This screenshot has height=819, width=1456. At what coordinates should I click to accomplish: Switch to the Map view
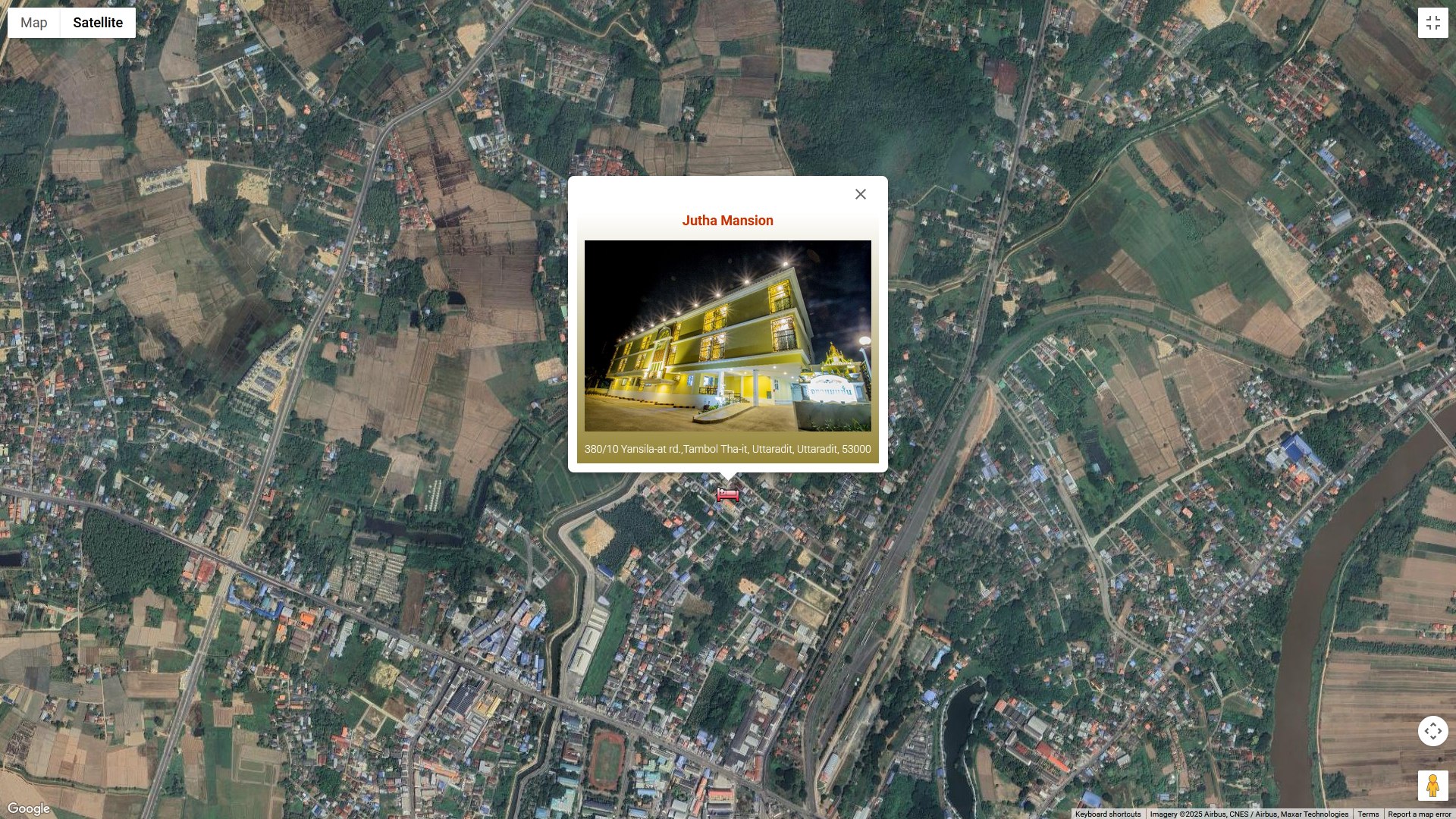coord(34,23)
